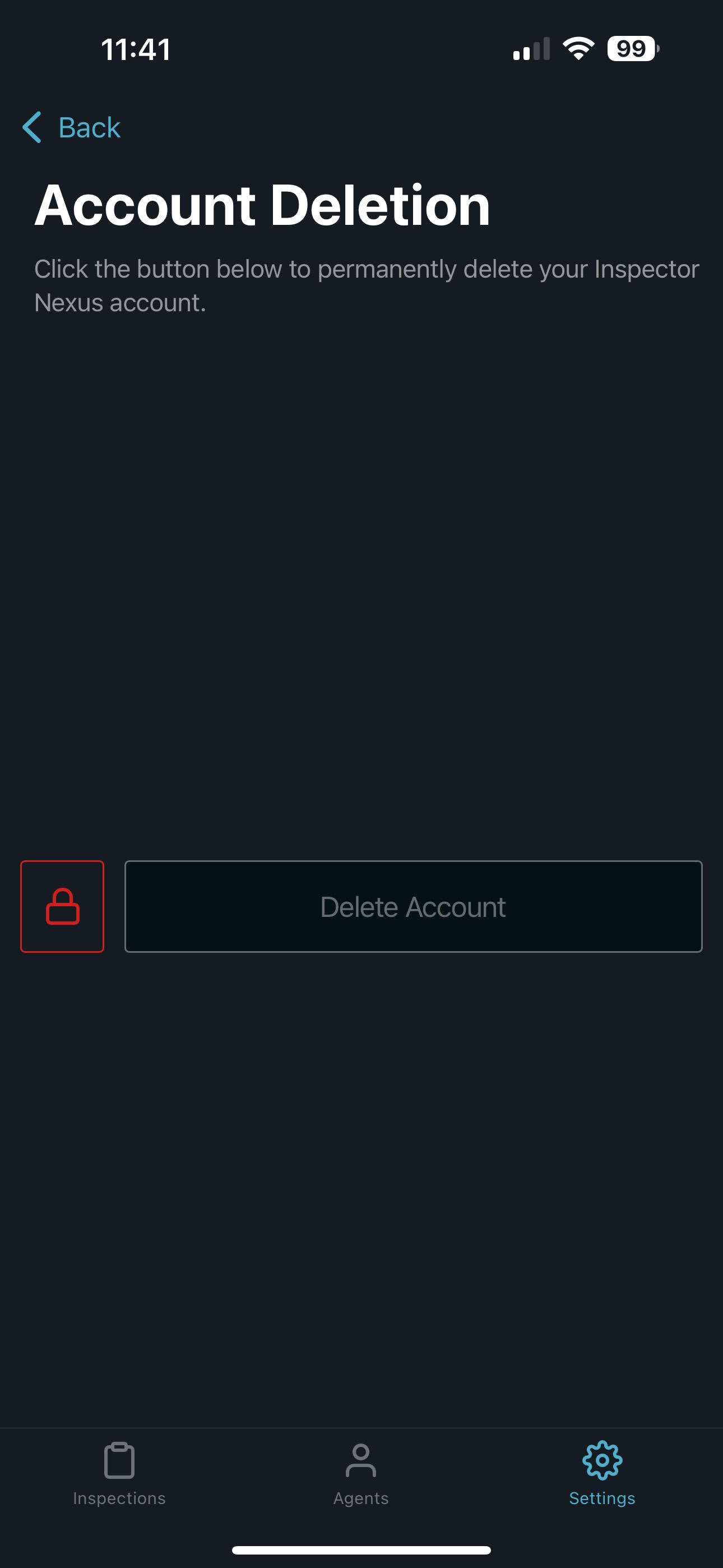Open the Agents tab
Image resolution: width=723 pixels, height=1568 pixels.
361,1473
